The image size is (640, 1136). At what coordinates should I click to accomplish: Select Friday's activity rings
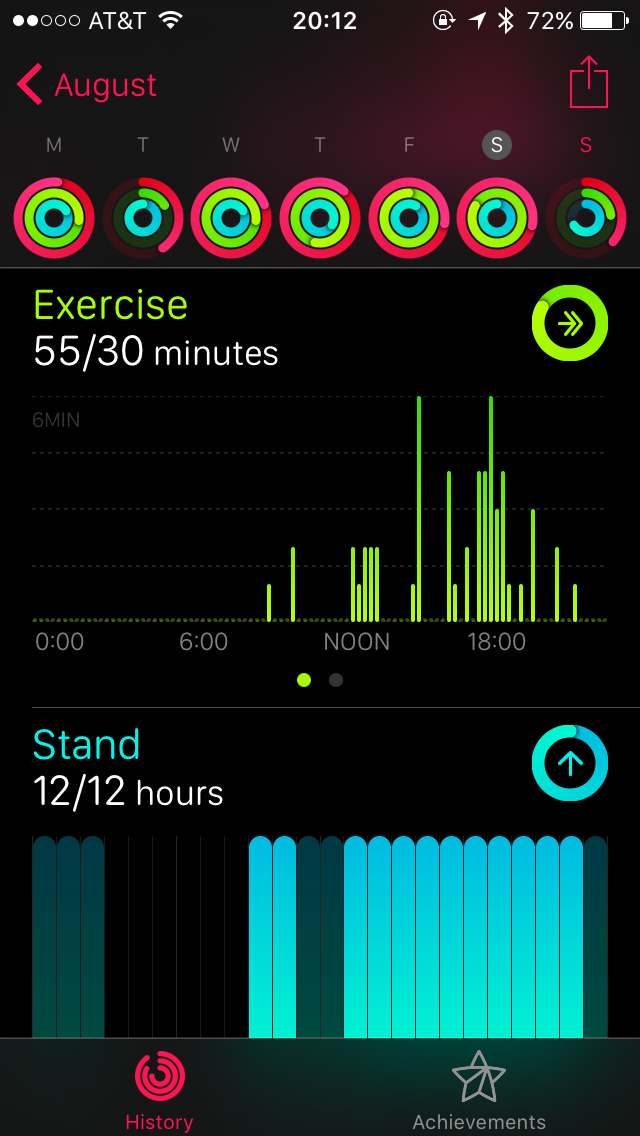tap(409, 217)
